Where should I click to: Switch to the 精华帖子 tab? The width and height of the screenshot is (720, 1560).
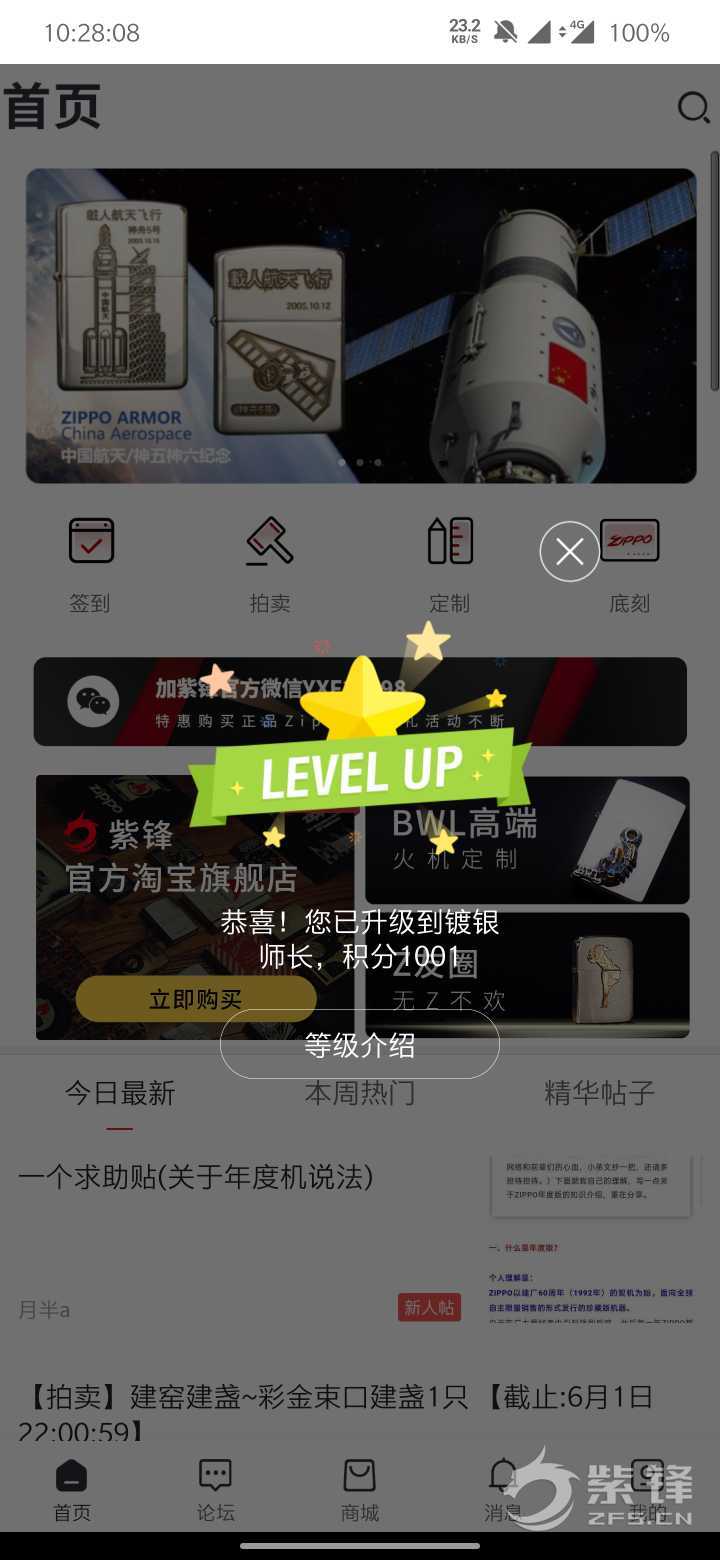[599, 1093]
